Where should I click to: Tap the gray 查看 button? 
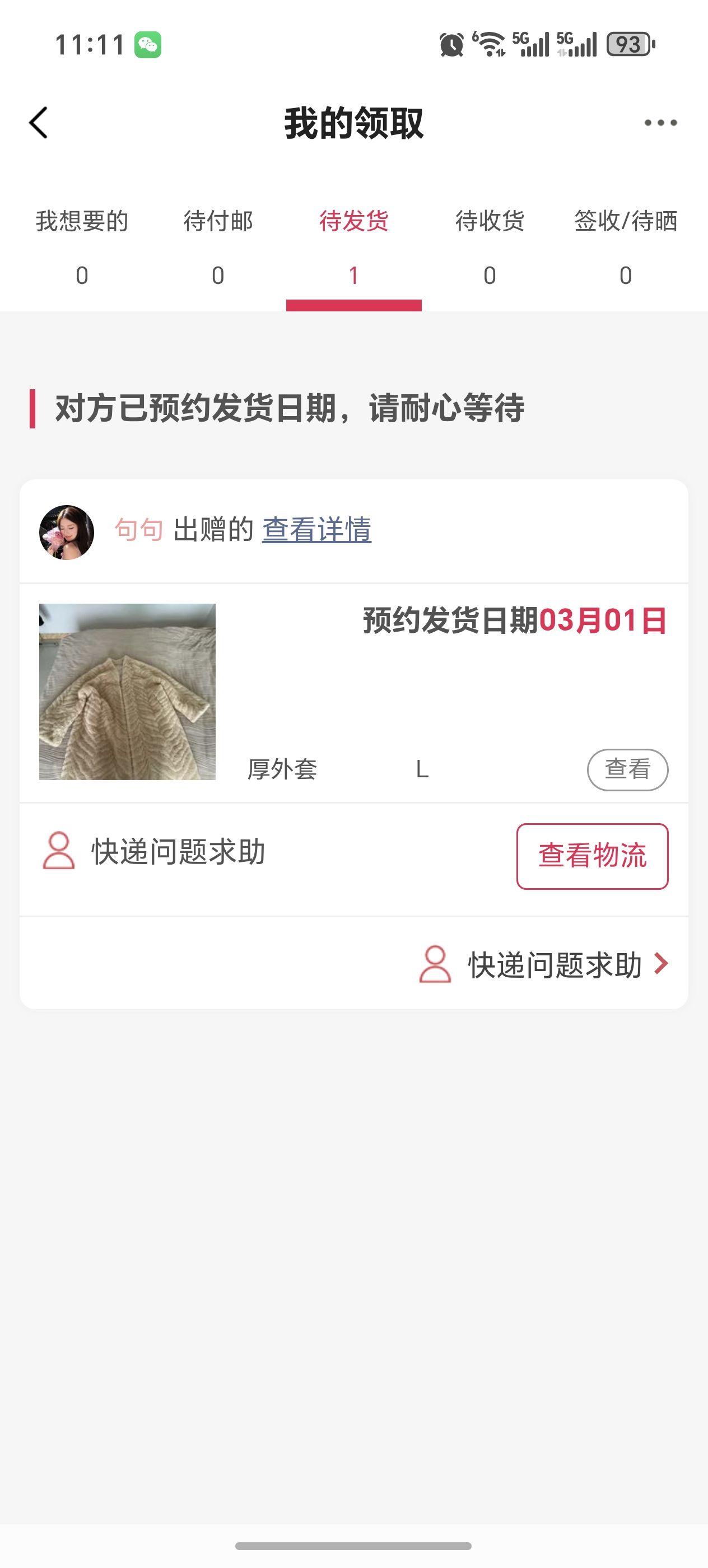click(627, 769)
